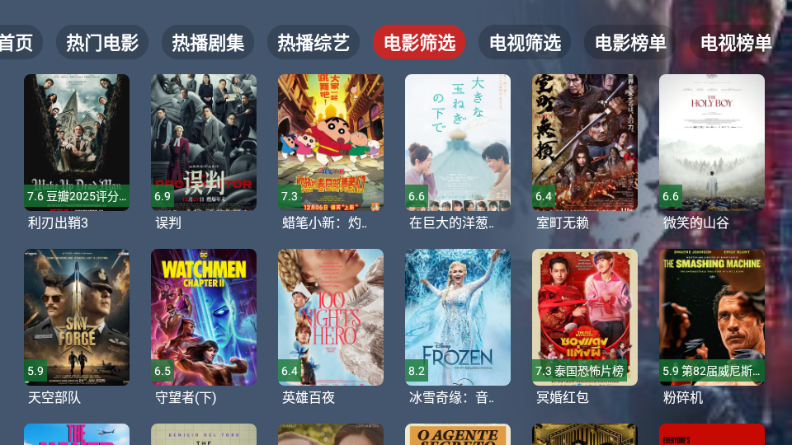This screenshot has height=445, width=792.
Task: Open 在巨大的洋葱 movie card
Action: 458,142
